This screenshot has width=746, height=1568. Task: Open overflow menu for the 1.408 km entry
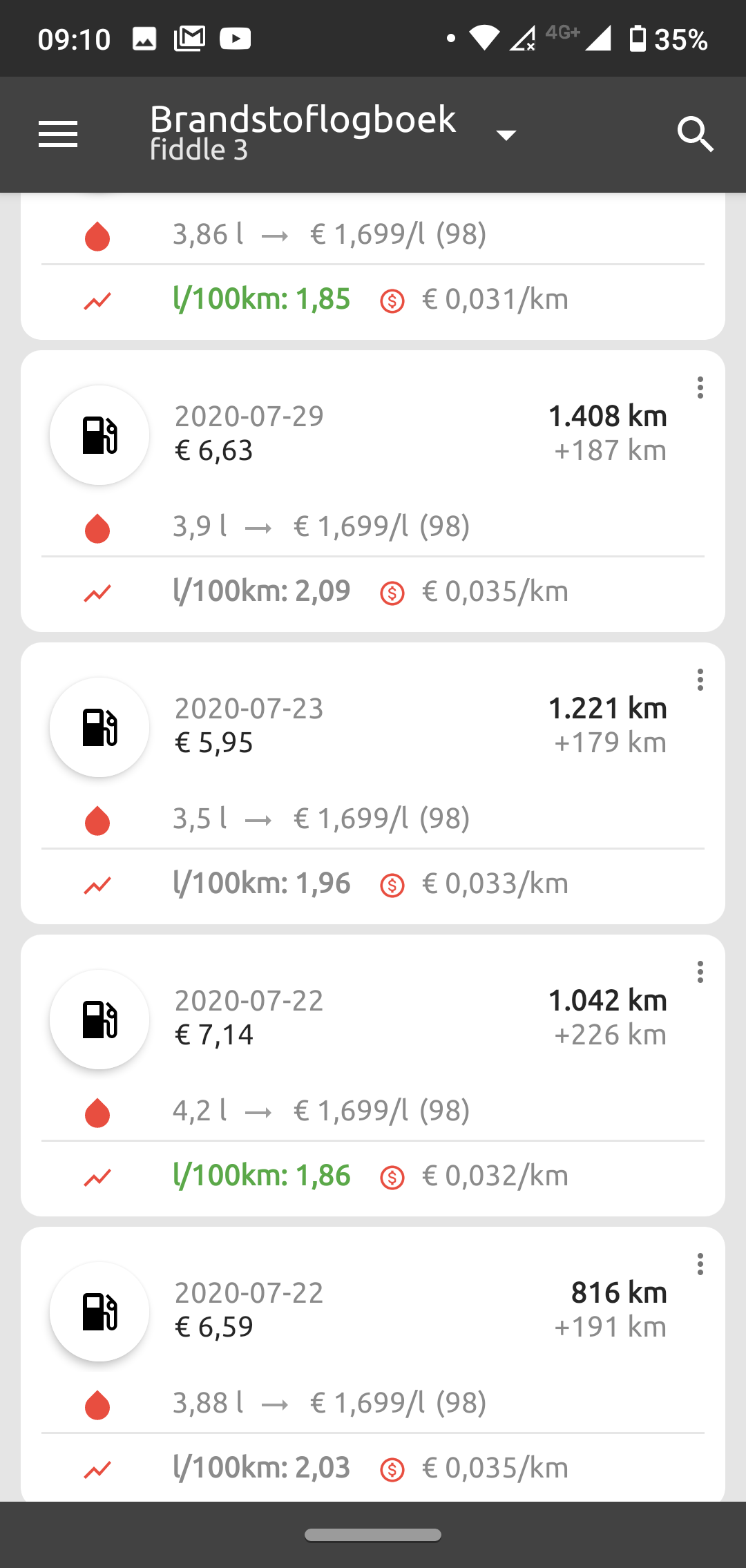point(700,388)
